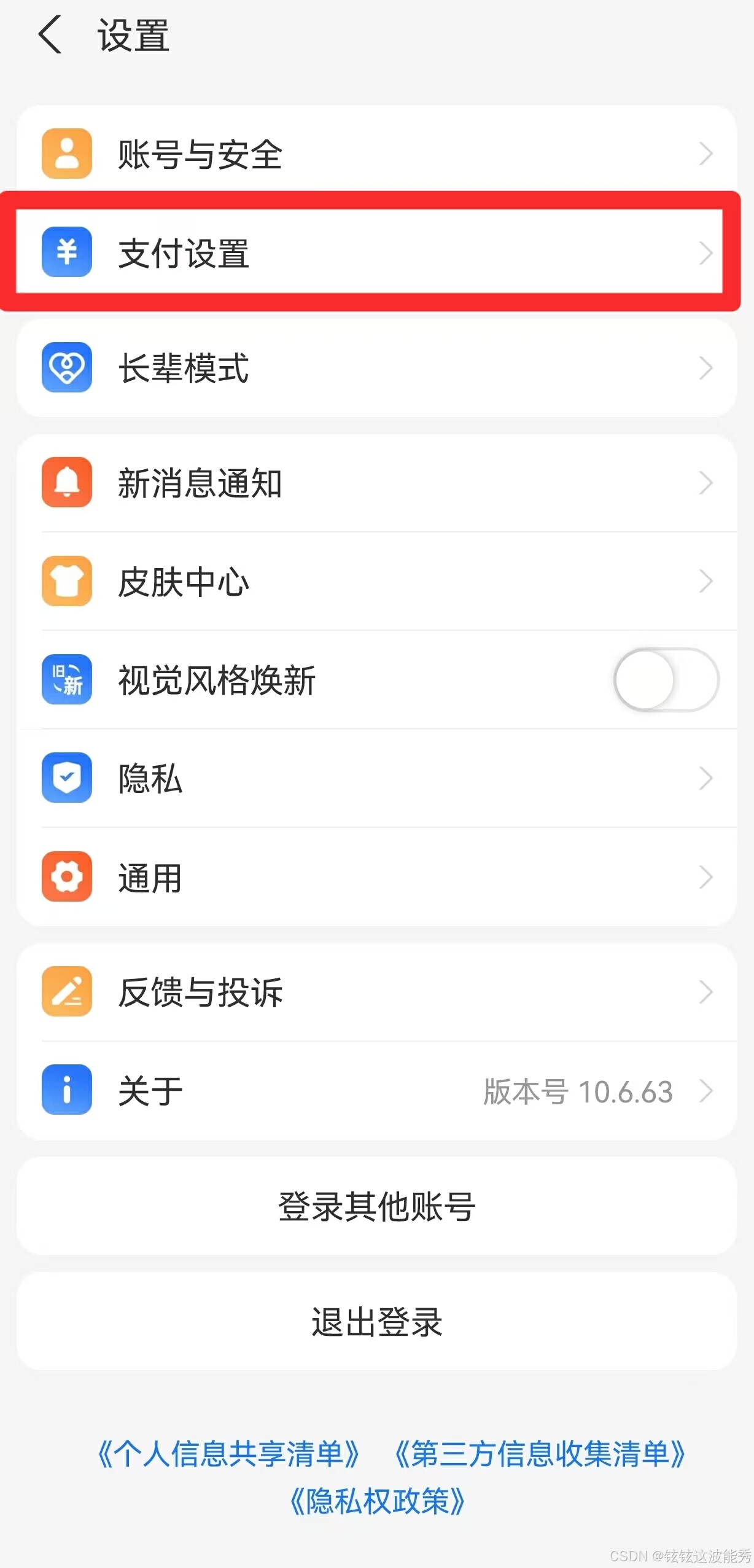Tap 登录其他账号 button
This screenshot has width=754, height=1568.
(376, 1206)
